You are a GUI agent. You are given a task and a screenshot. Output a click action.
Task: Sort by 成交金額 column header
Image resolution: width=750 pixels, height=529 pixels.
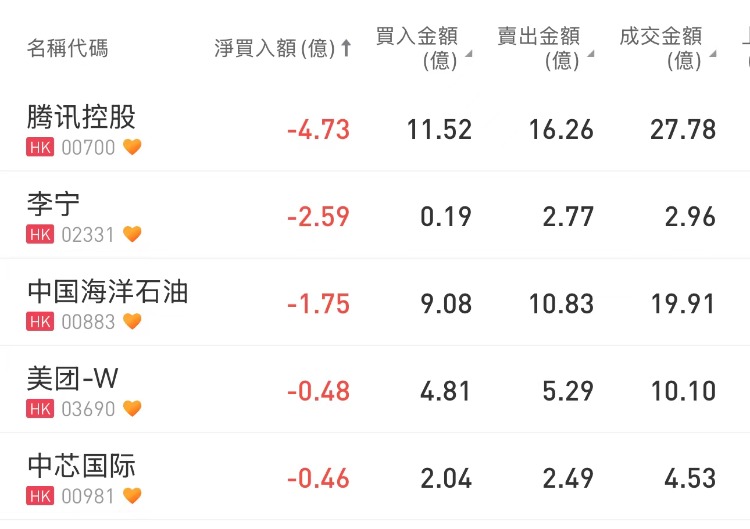(x=667, y=48)
